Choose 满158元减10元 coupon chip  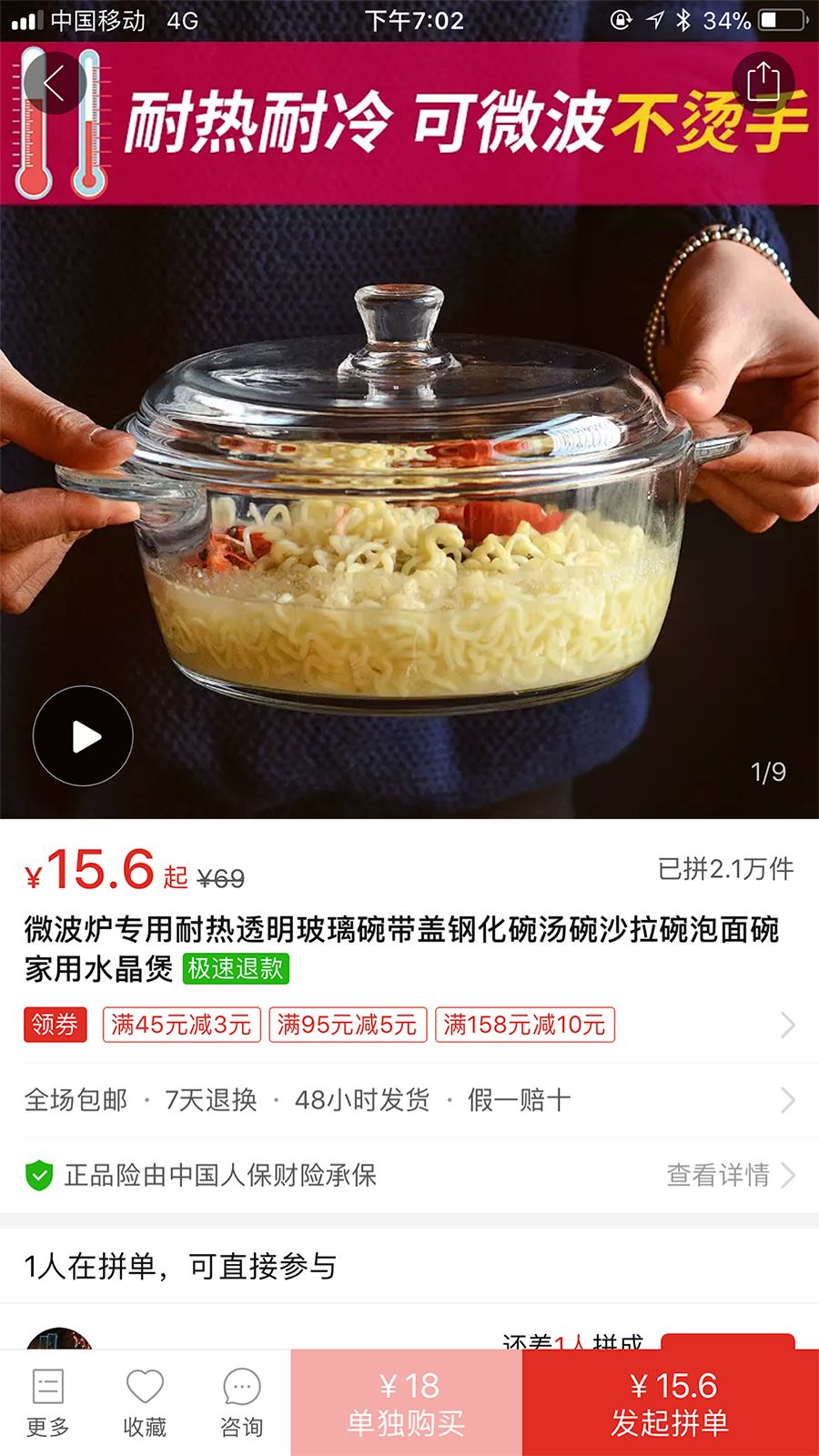[524, 1025]
